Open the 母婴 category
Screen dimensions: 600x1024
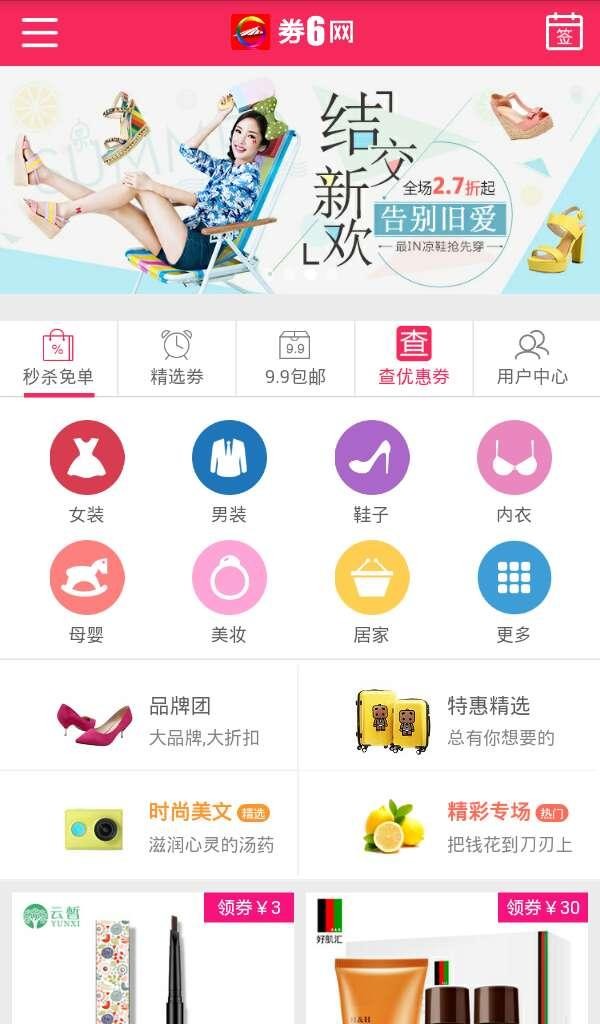87,592
